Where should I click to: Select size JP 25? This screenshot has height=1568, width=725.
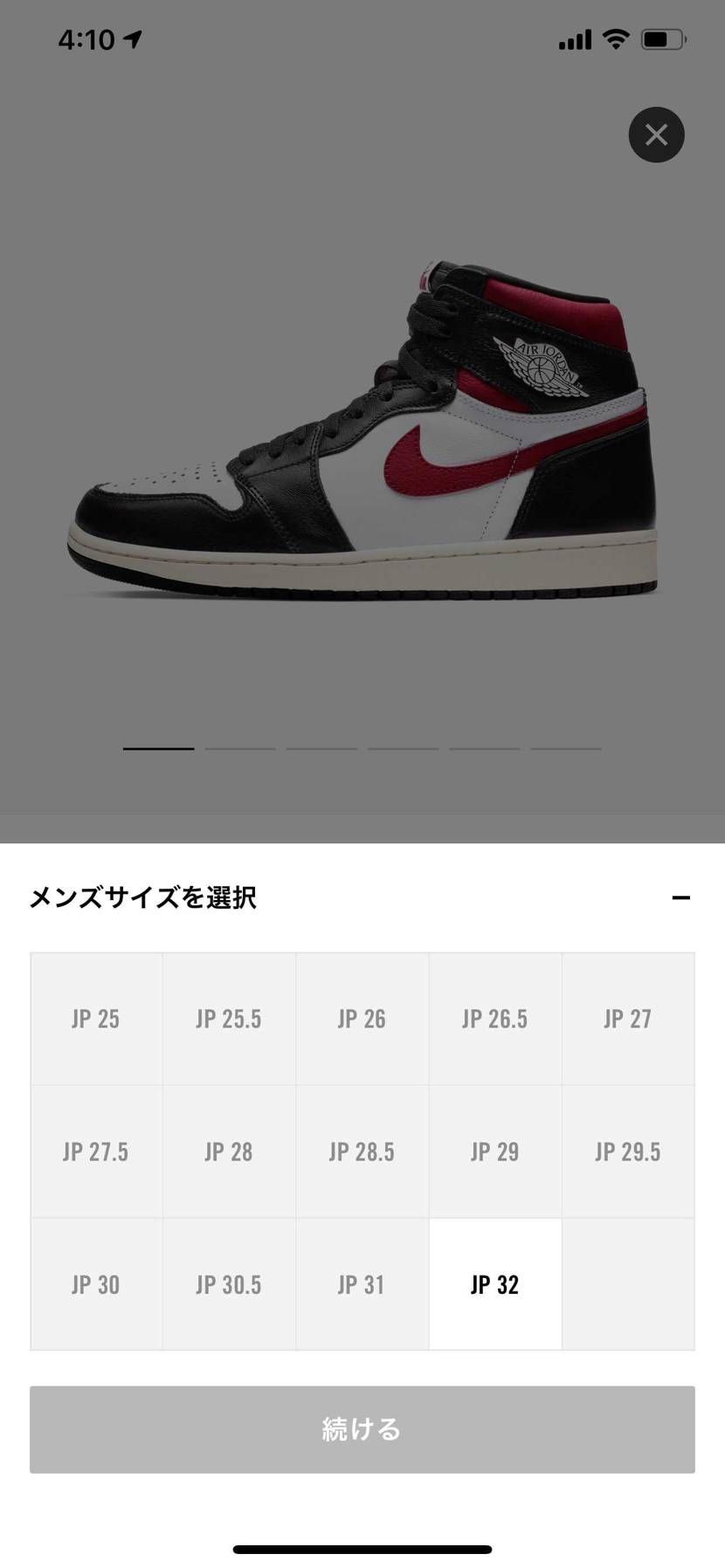96,1019
